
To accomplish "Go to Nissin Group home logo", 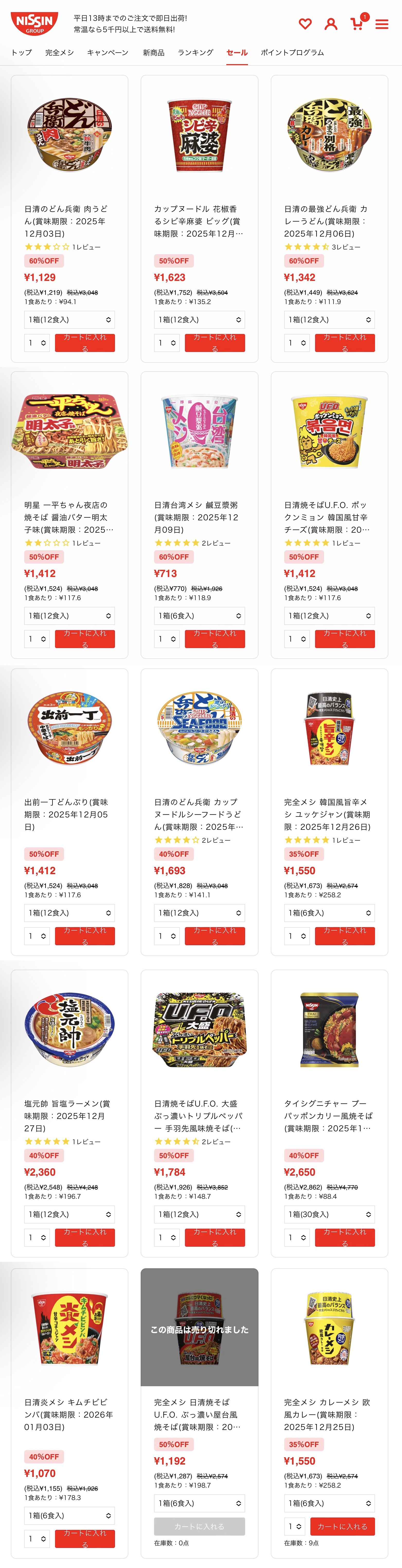I will tap(35, 24).
